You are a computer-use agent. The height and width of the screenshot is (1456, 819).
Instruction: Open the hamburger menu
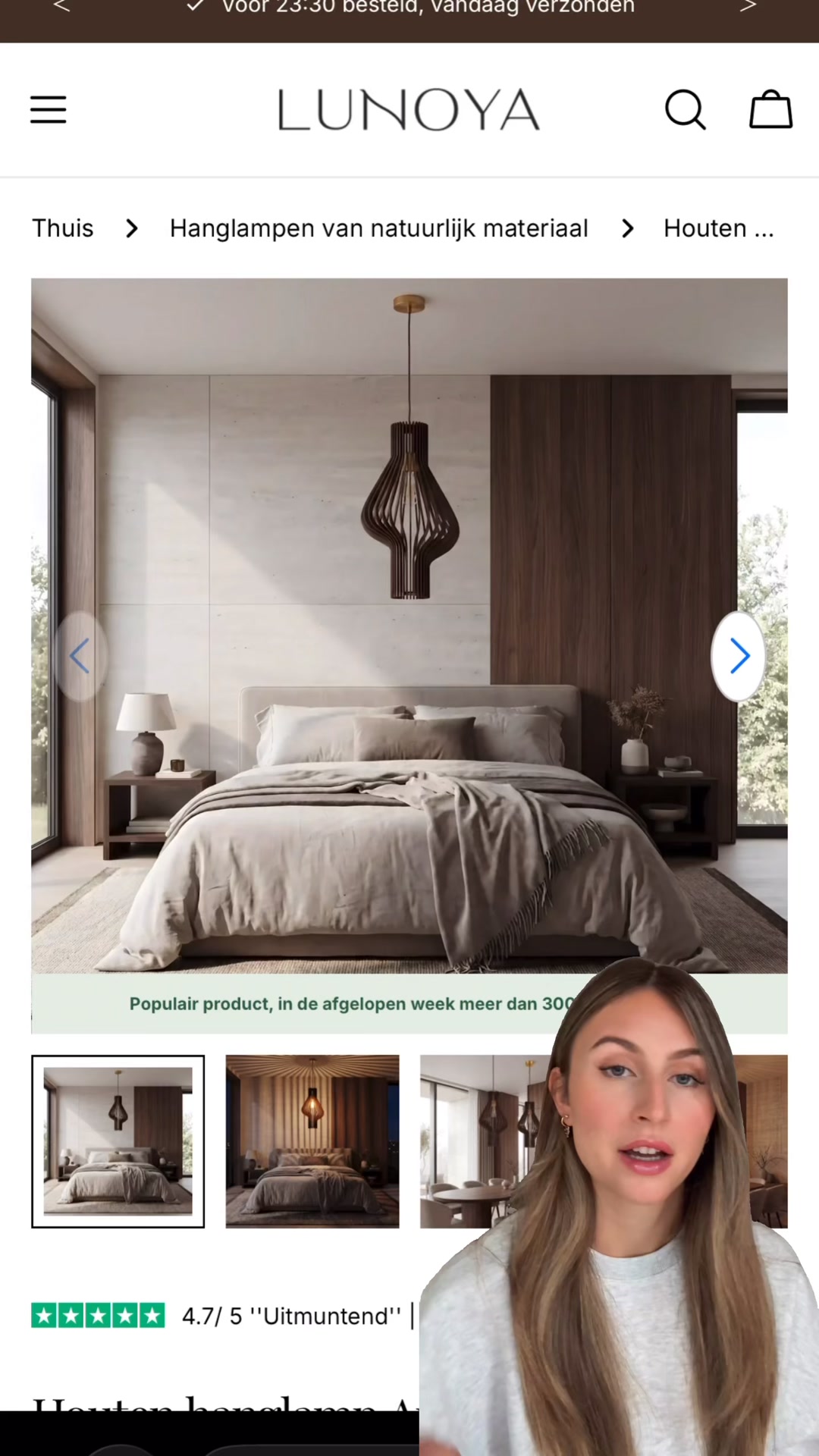click(x=49, y=110)
